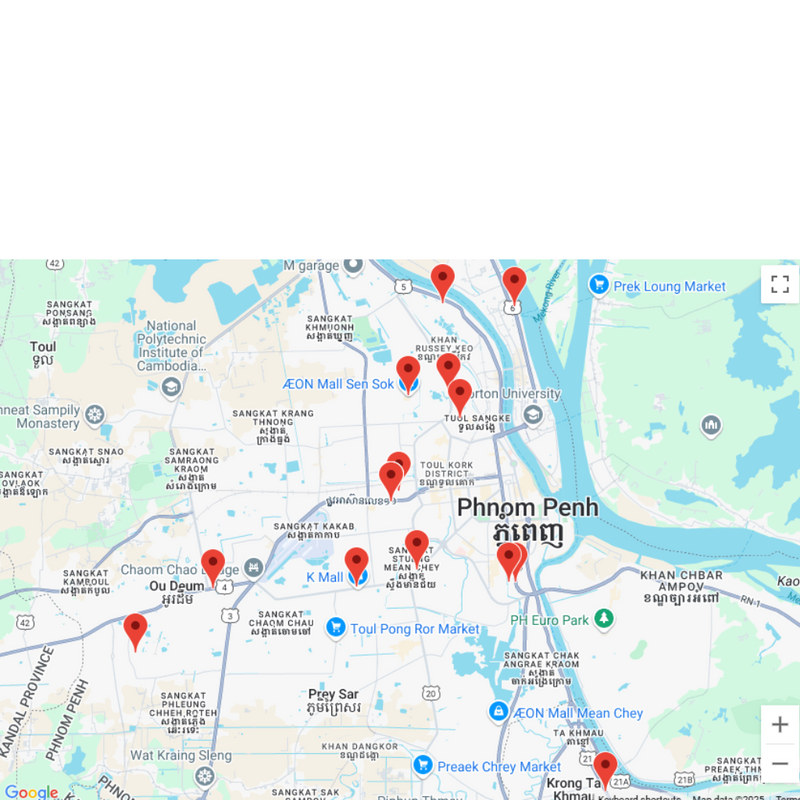Toggle fullscreen map view
The height and width of the screenshot is (800, 800).
click(x=780, y=284)
